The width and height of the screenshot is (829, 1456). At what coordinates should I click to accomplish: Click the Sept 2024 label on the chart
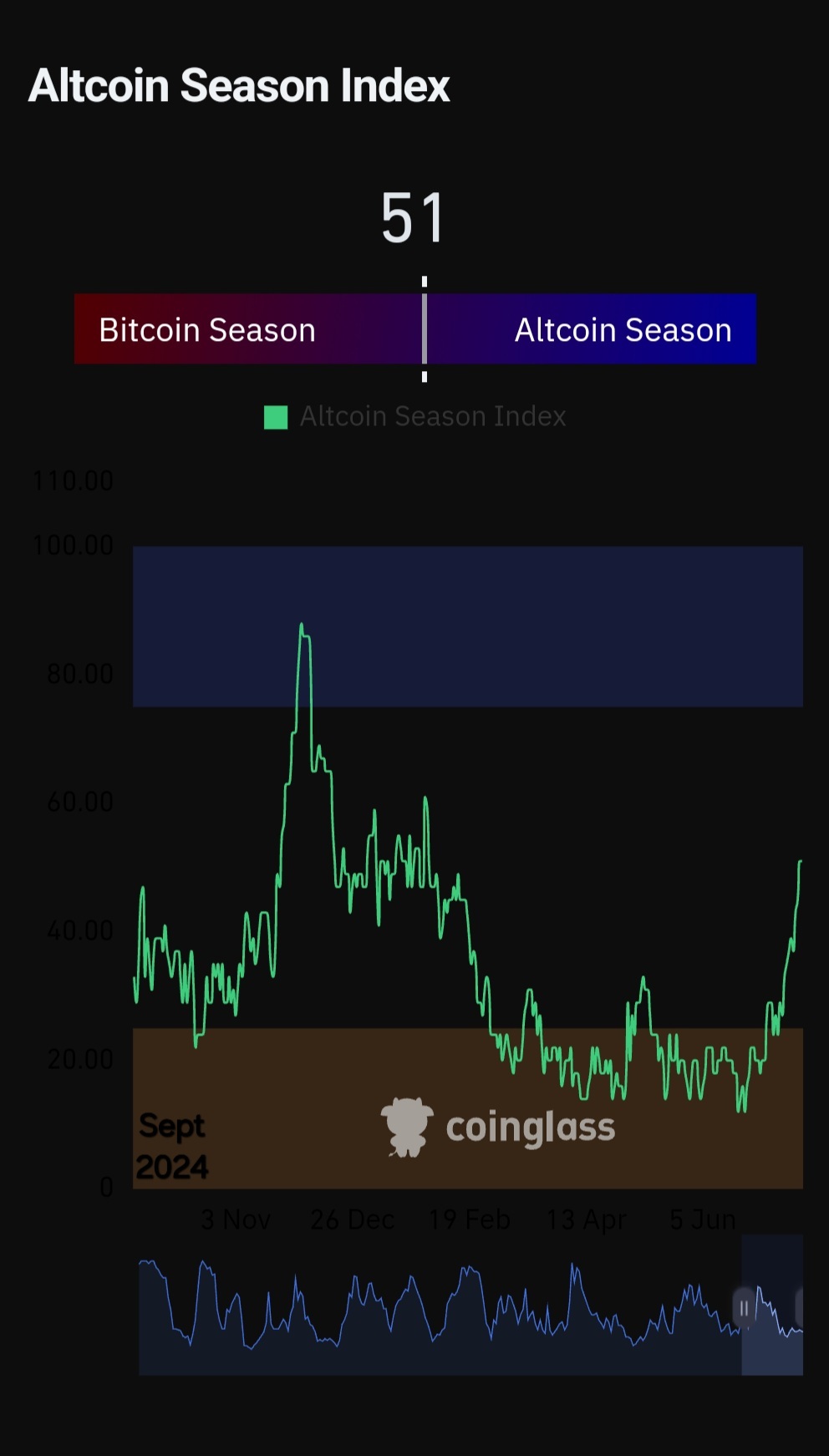pos(172,1145)
